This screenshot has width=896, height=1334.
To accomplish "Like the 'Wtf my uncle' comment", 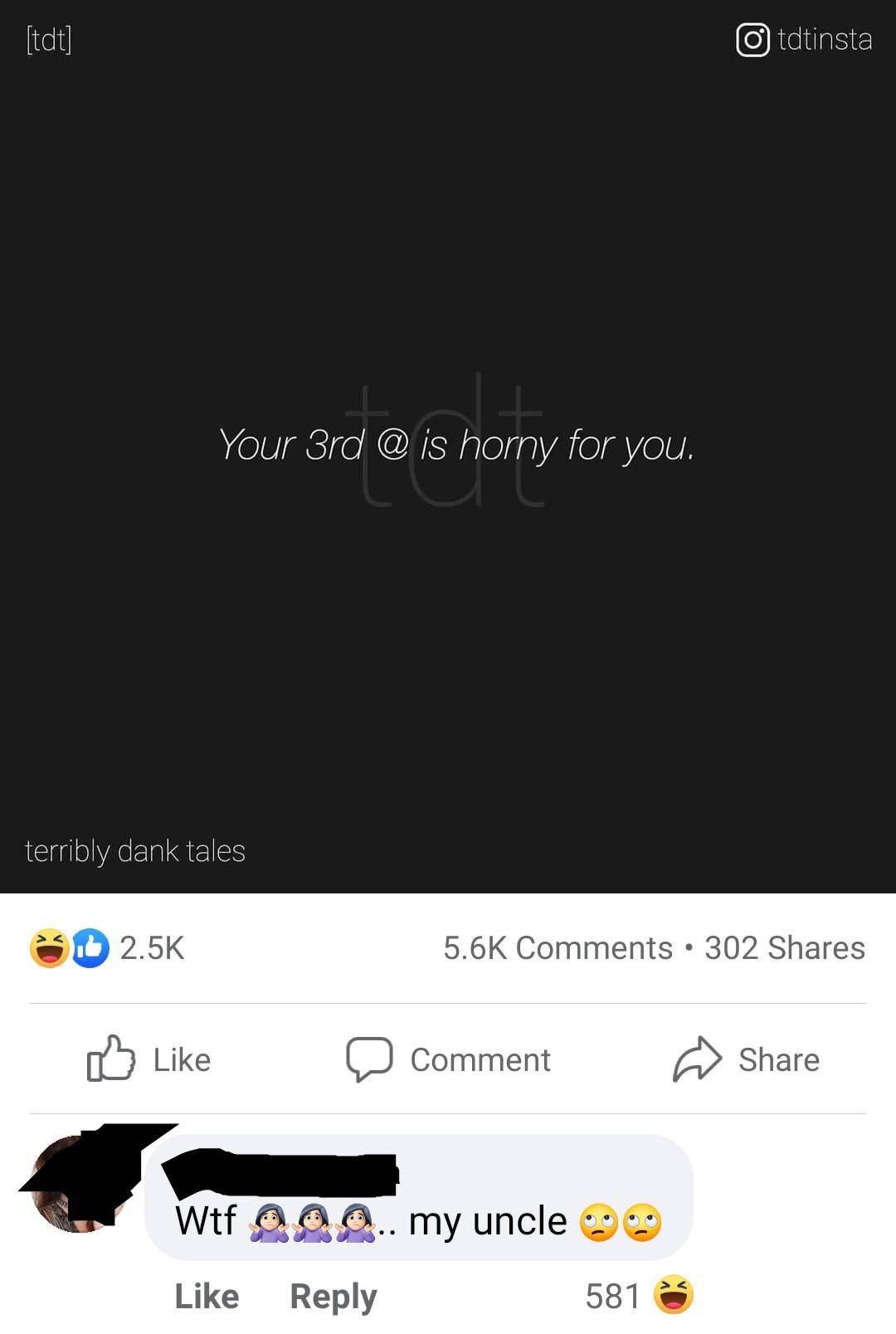I will point(207,1296).
